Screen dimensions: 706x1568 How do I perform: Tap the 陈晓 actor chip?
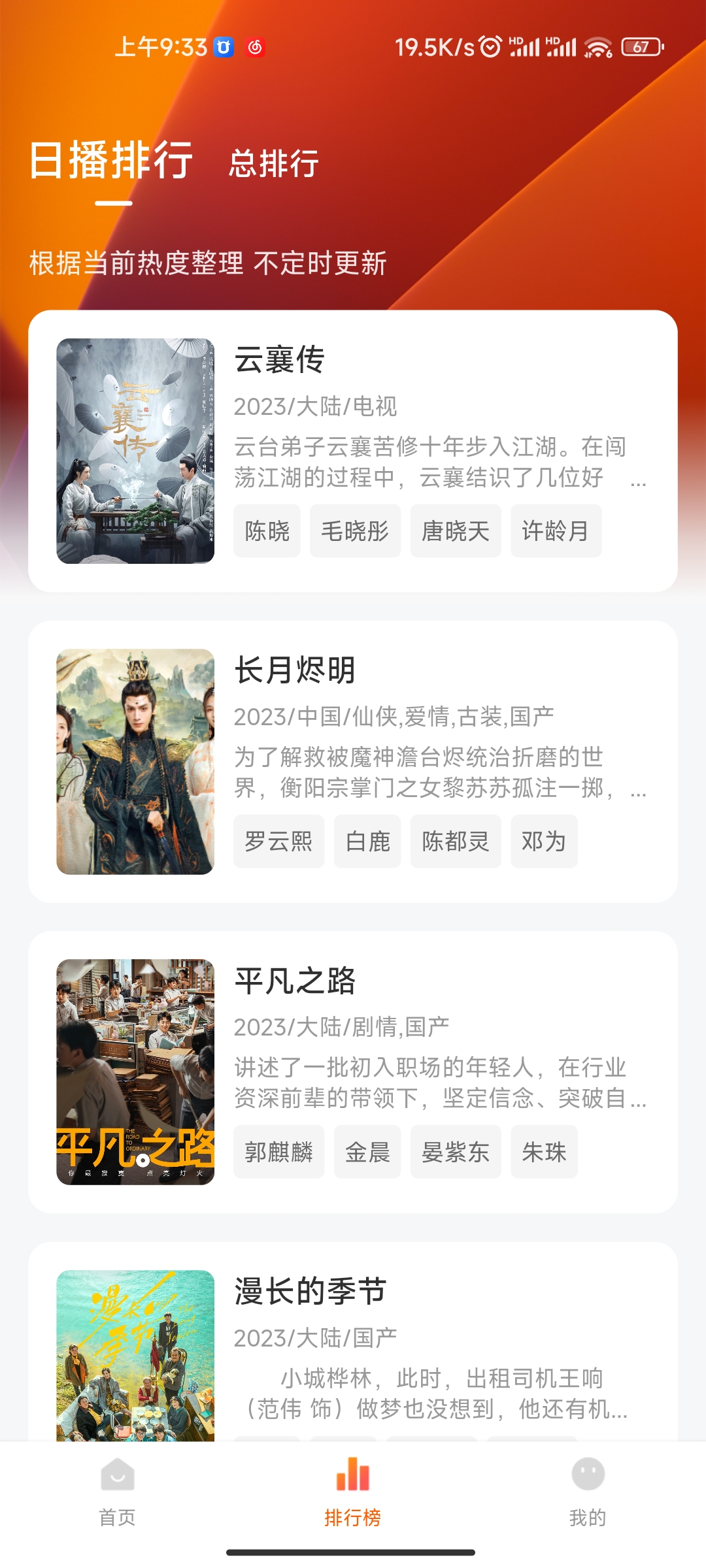267,531
